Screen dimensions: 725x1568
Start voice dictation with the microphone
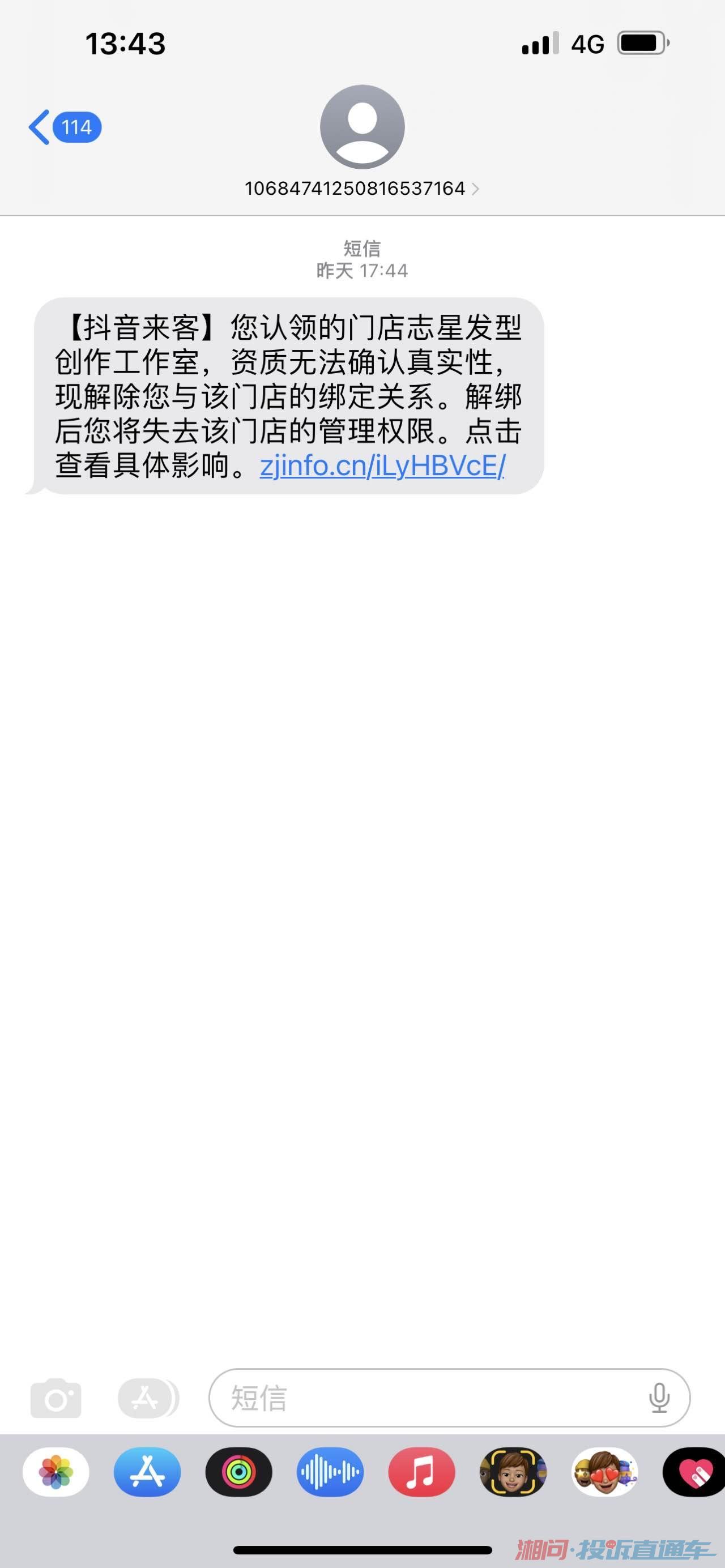click(x=659, y=1398)
